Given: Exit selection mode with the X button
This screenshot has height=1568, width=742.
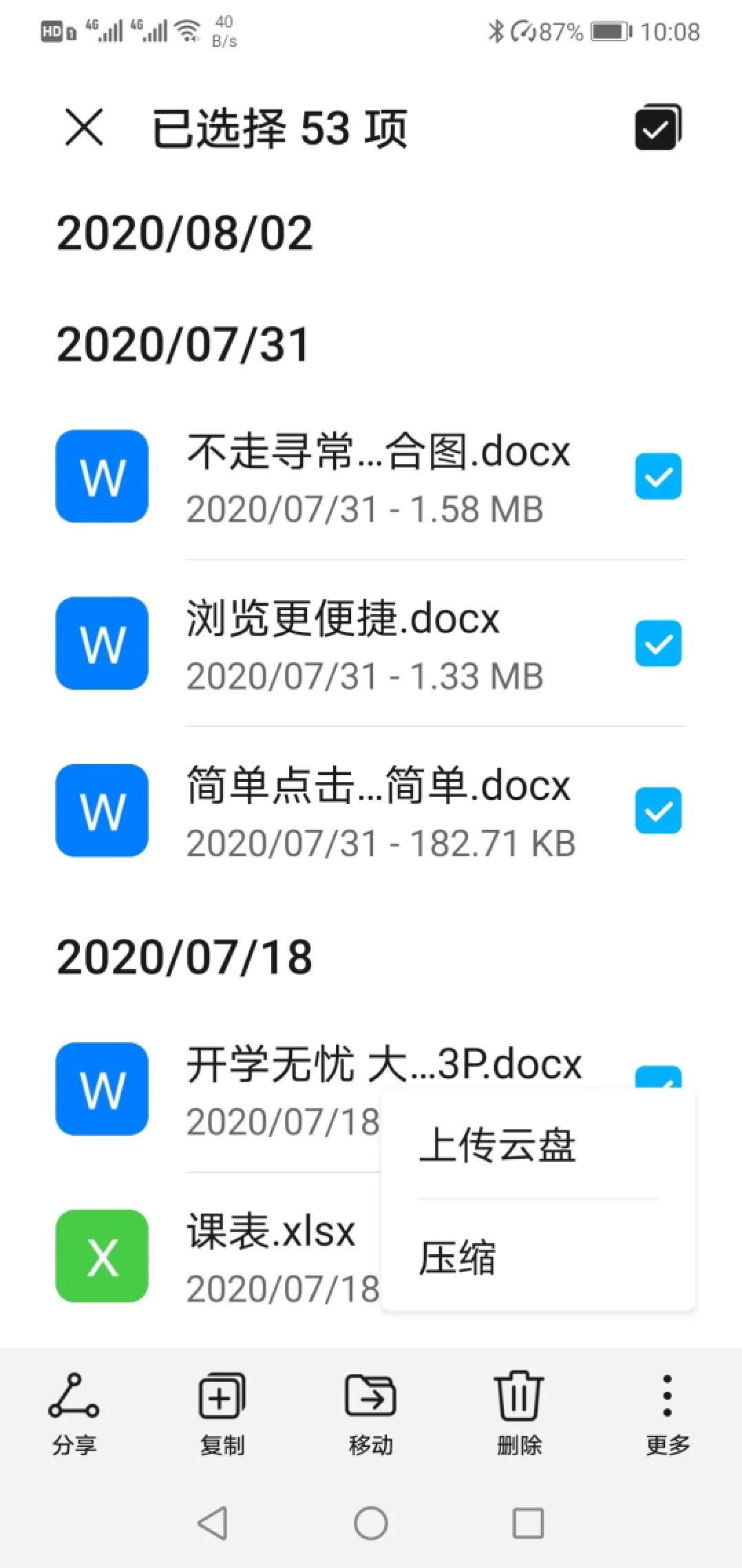Looking at the screenshot, I should (84, 128).
